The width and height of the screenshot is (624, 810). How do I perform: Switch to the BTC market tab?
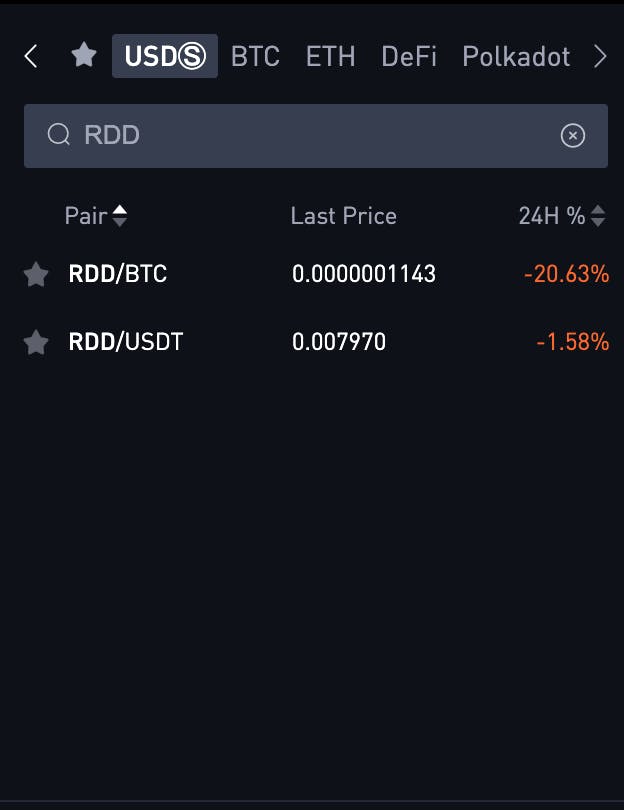tap(255, 56)
